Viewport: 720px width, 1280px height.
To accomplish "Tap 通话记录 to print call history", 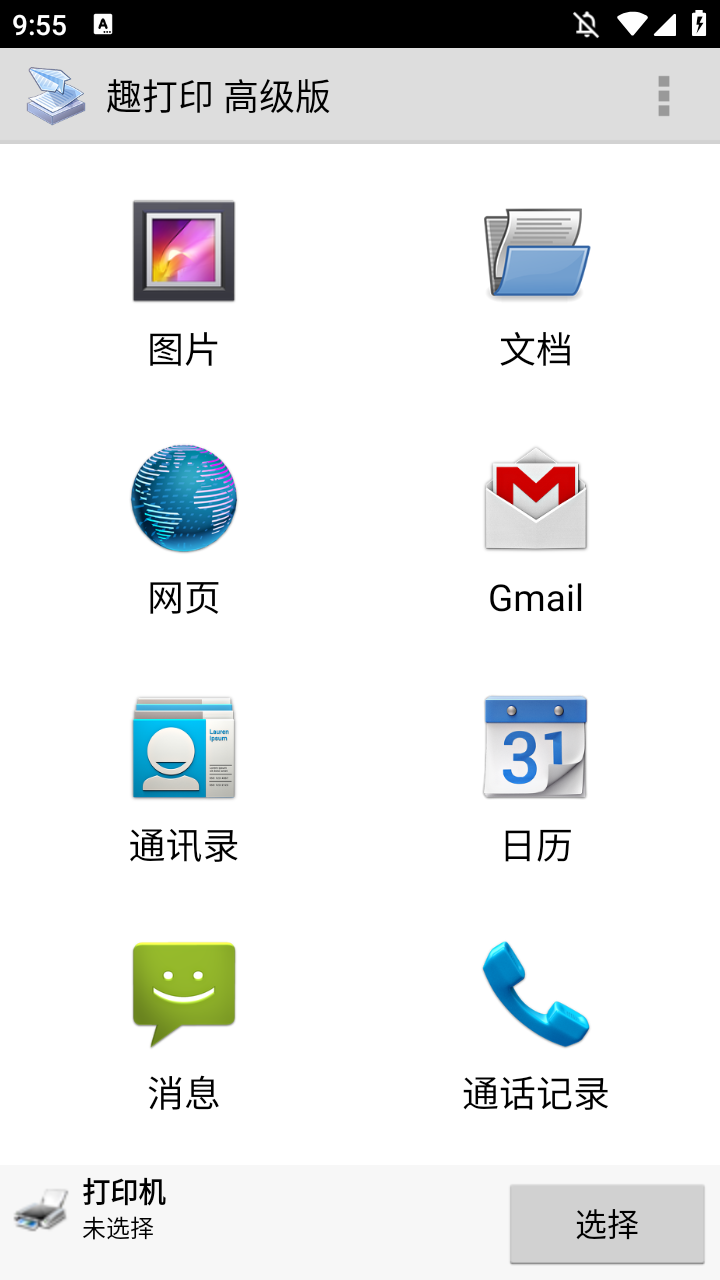I will (536, 994).
